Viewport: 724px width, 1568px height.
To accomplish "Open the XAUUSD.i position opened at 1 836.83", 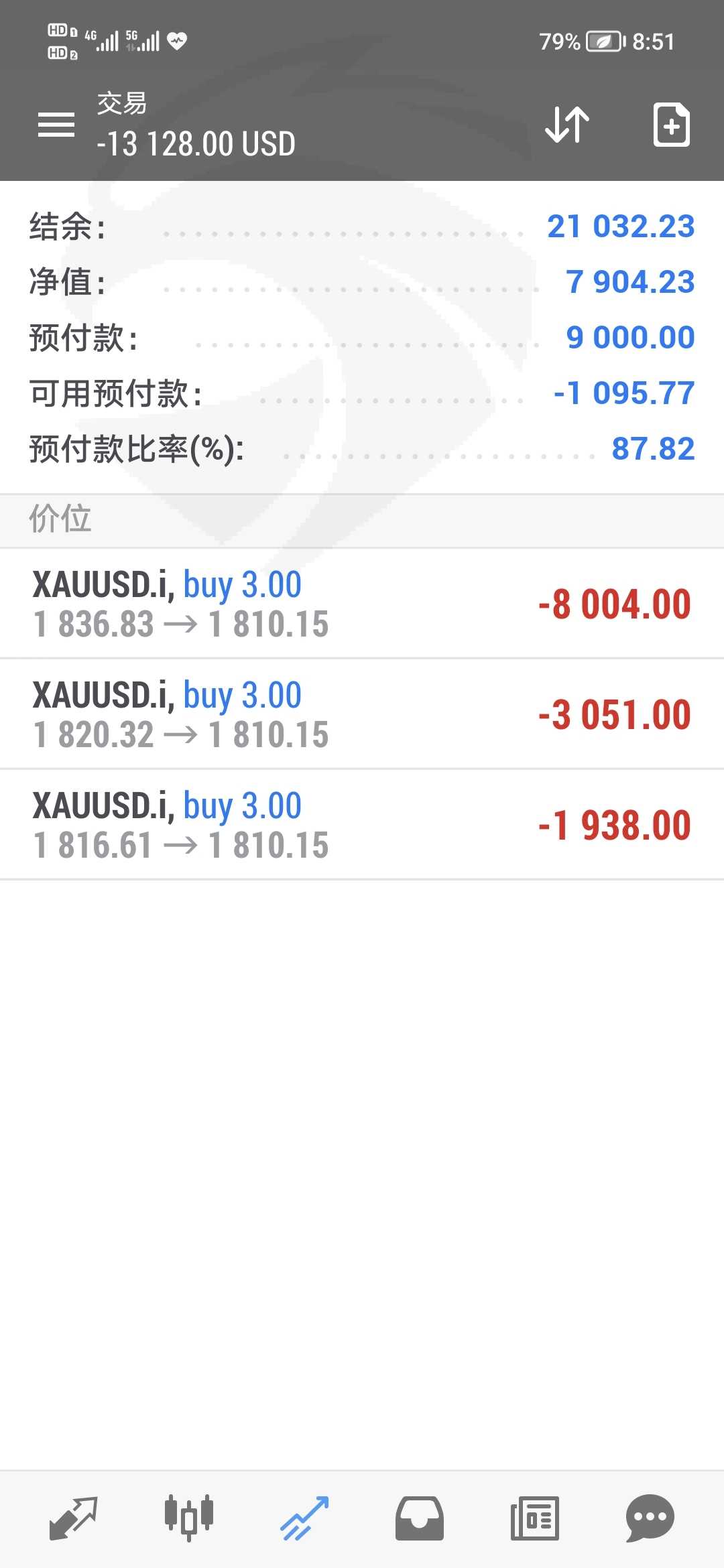I will (x=362, y=604).
